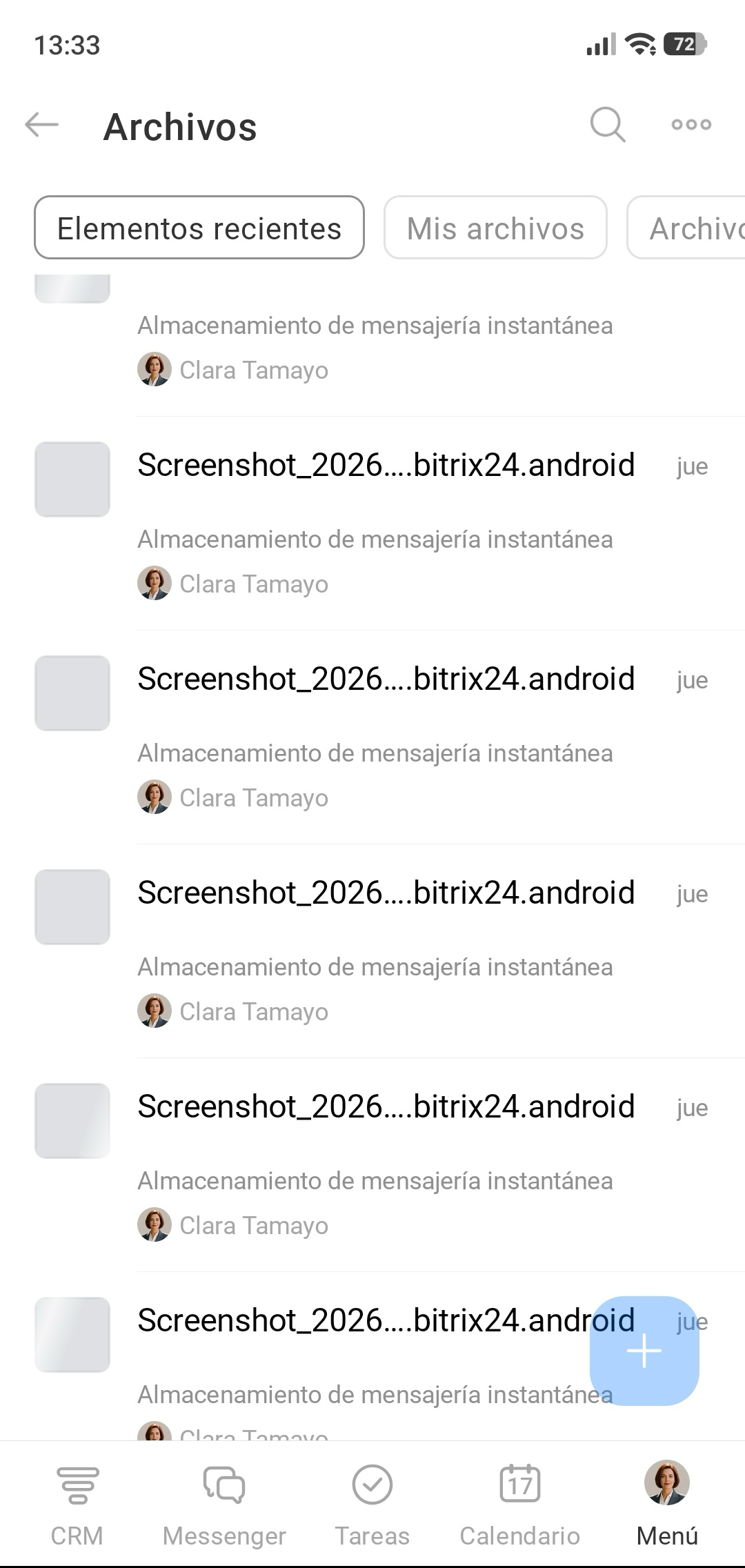Add a new file with the plus button
This screenshot has height=1568, width=745.
644,1350
